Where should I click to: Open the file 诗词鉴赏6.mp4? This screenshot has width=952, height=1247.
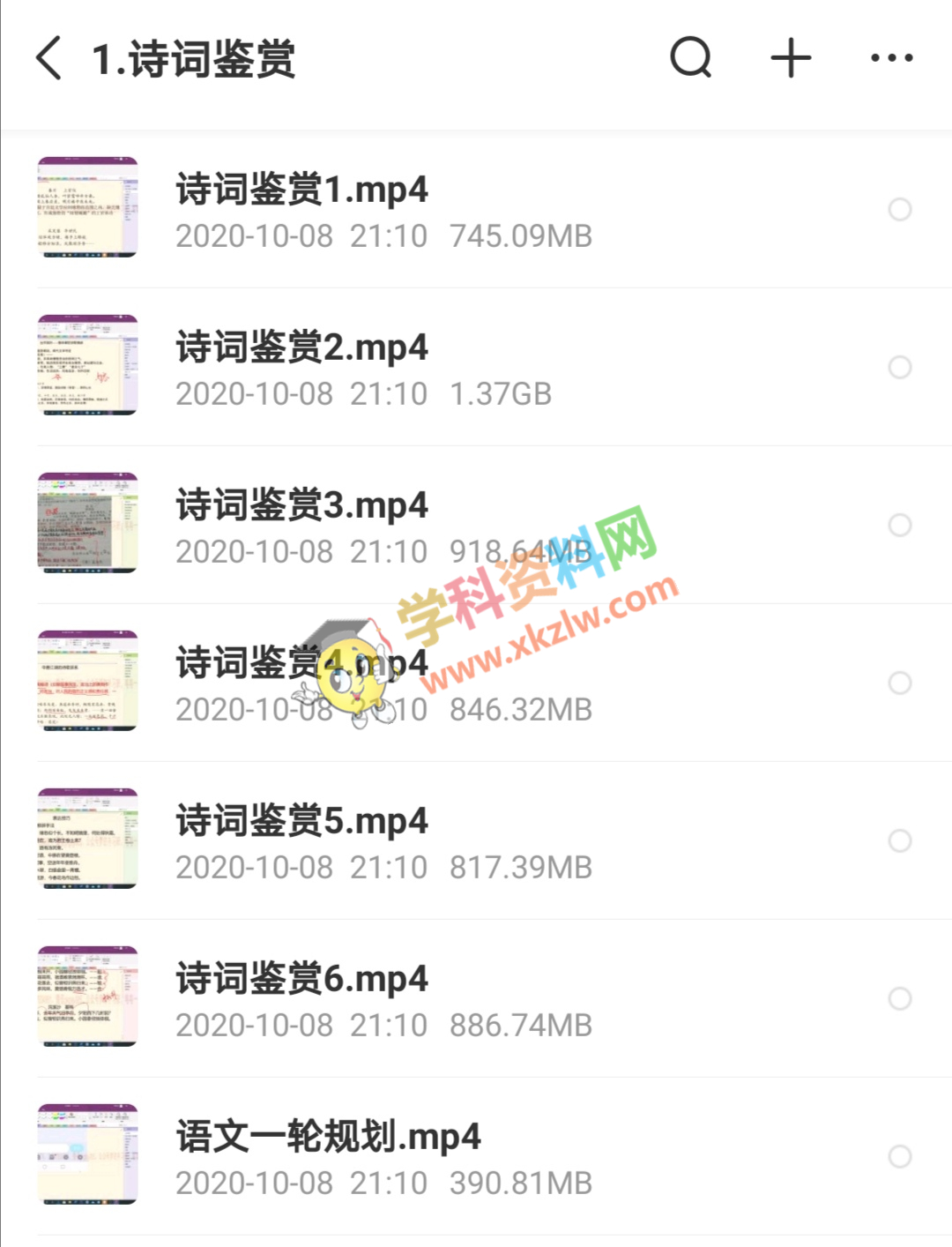pyautogui.click(x=301, y=980)
